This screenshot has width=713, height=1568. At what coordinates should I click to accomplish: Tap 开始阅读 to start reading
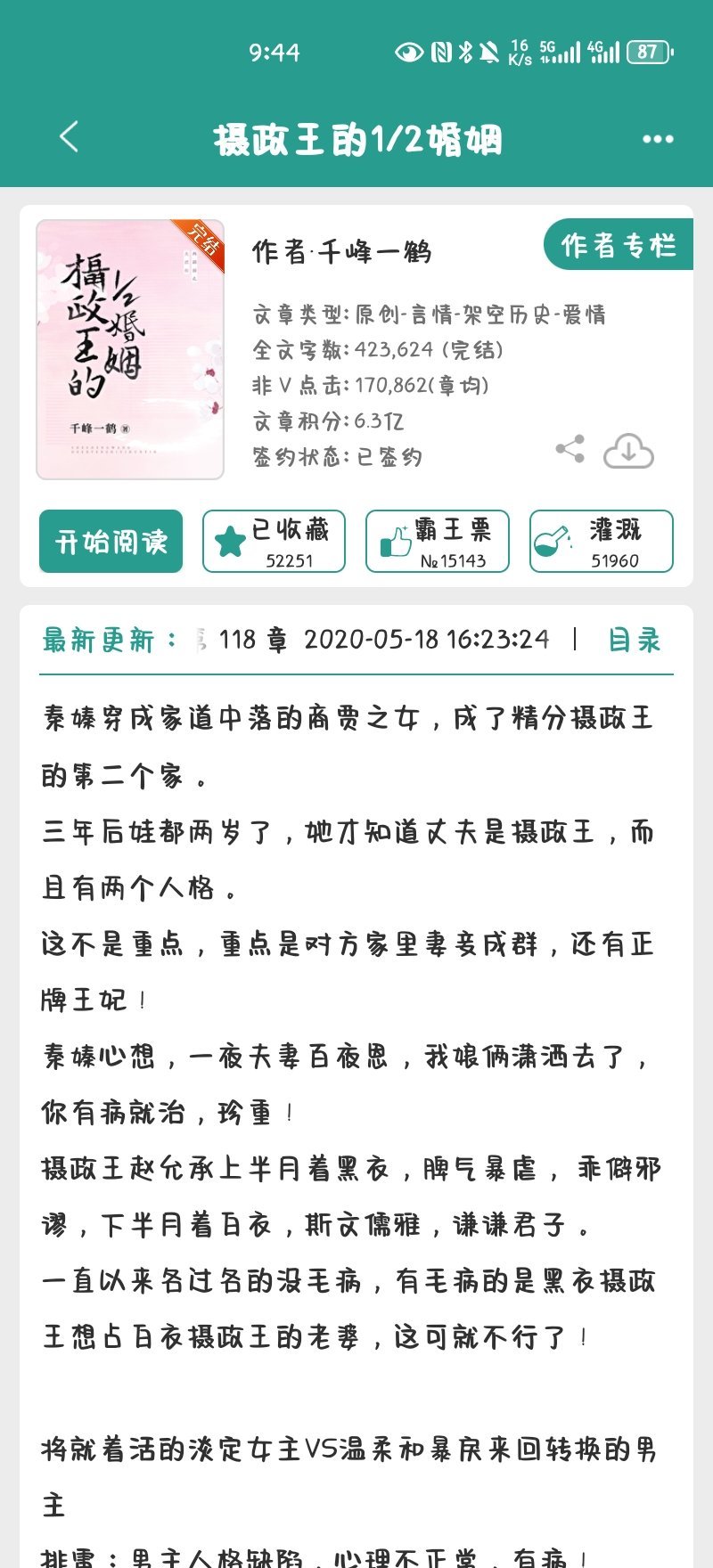111,542
